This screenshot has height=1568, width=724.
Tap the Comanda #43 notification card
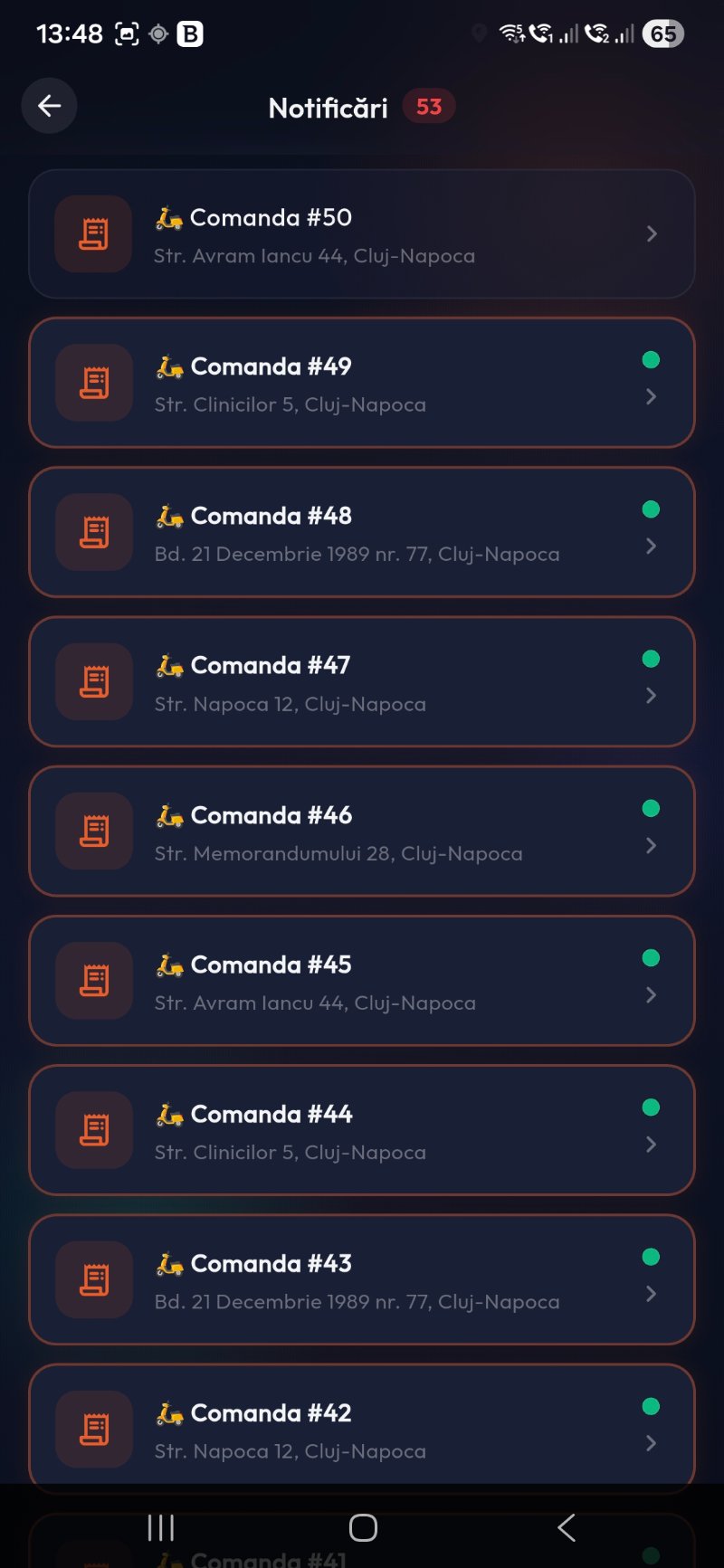pyautogui.click(x=362, y=1280)
